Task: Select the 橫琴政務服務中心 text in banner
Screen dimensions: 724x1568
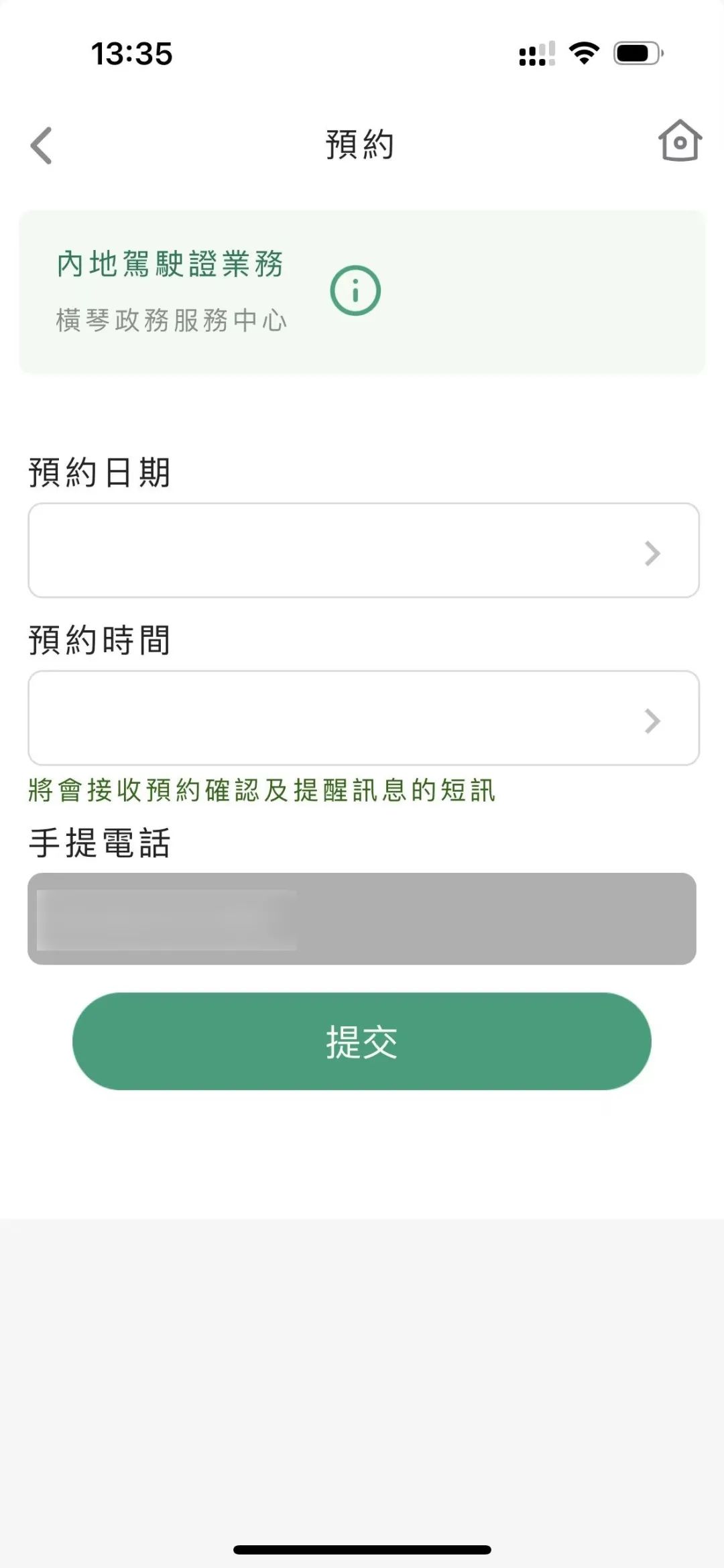Action: pos(170,320)
